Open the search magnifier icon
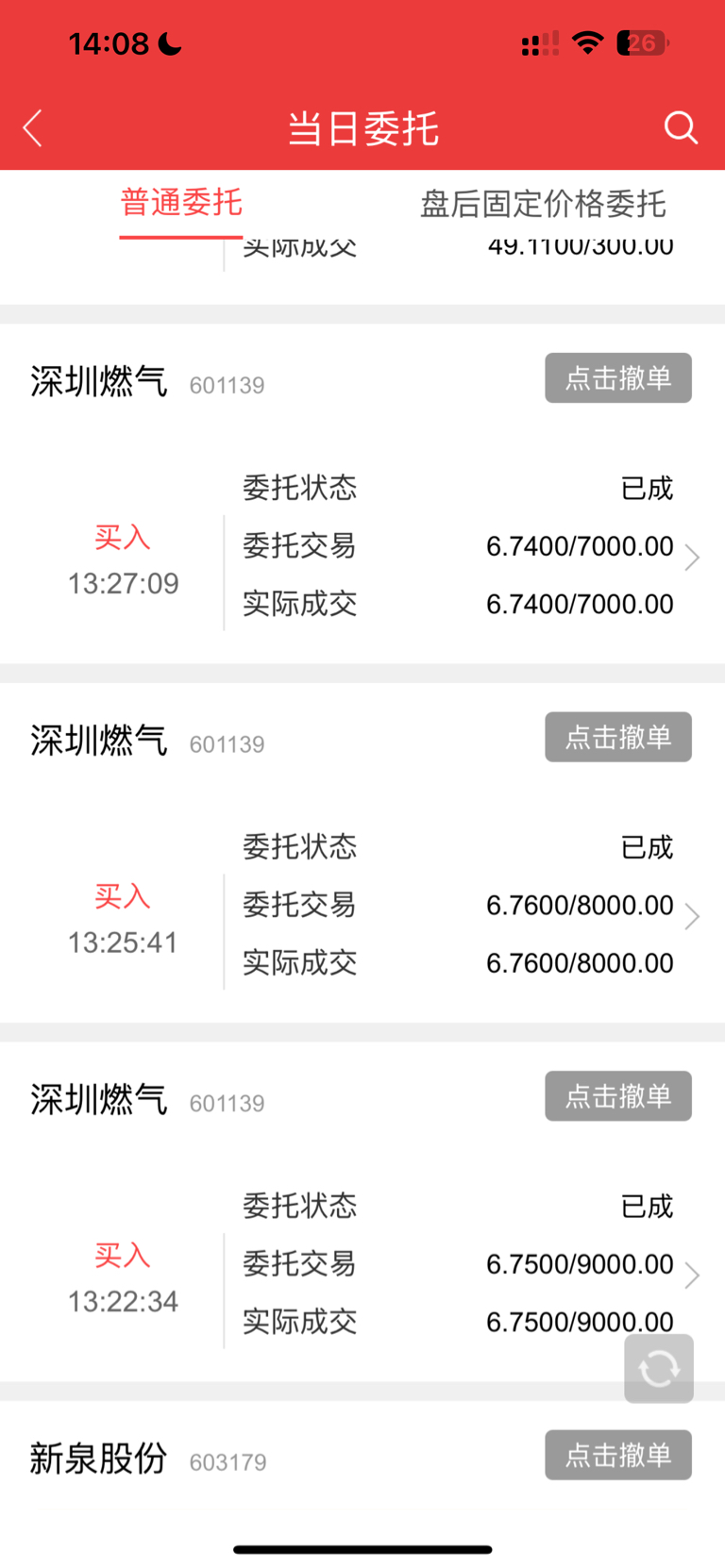The width and height of the screenshot is (725, 1568). [681, 127]
